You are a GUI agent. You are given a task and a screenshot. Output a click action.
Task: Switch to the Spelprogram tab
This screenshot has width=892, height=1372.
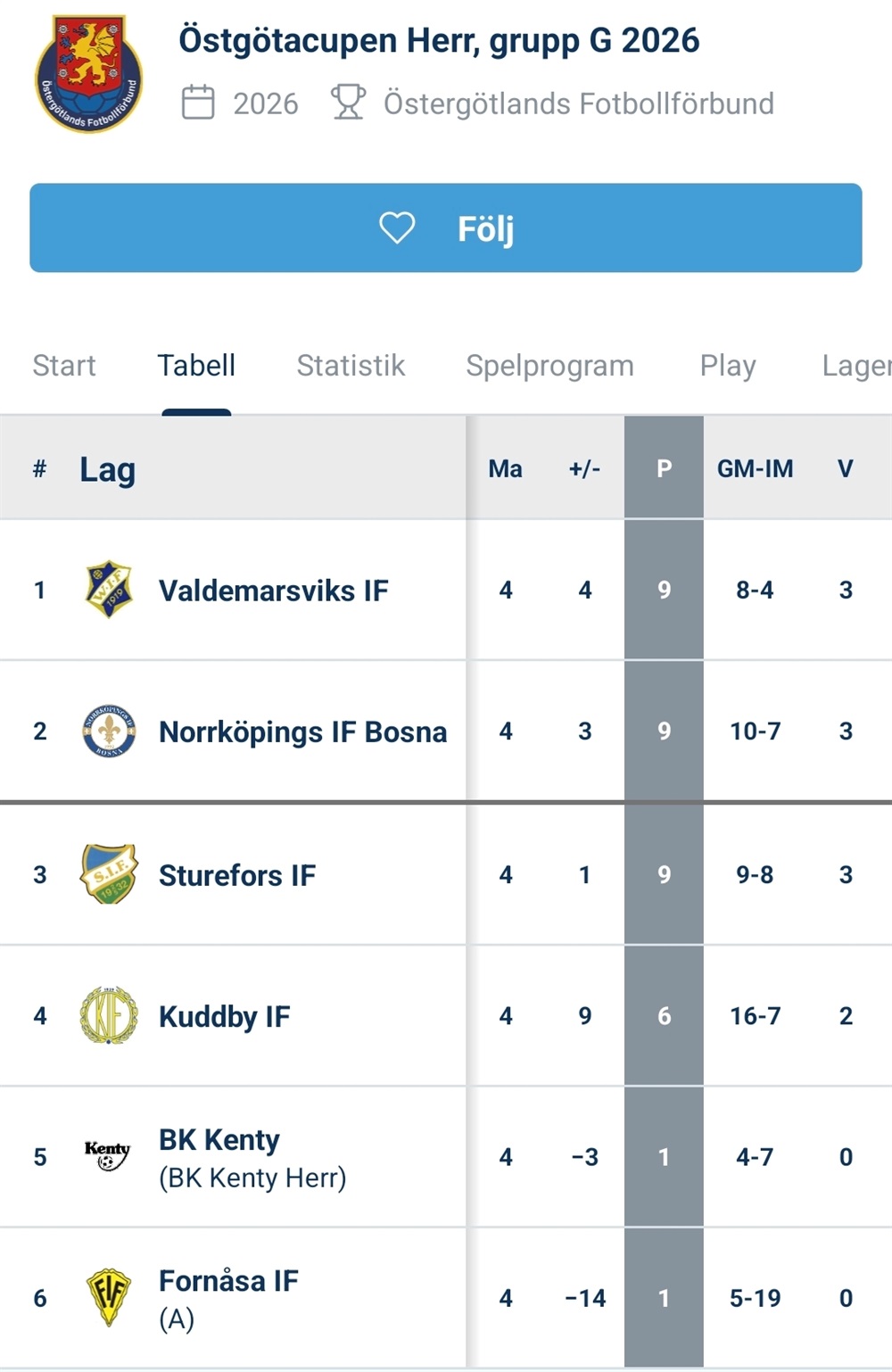[549, 366]
